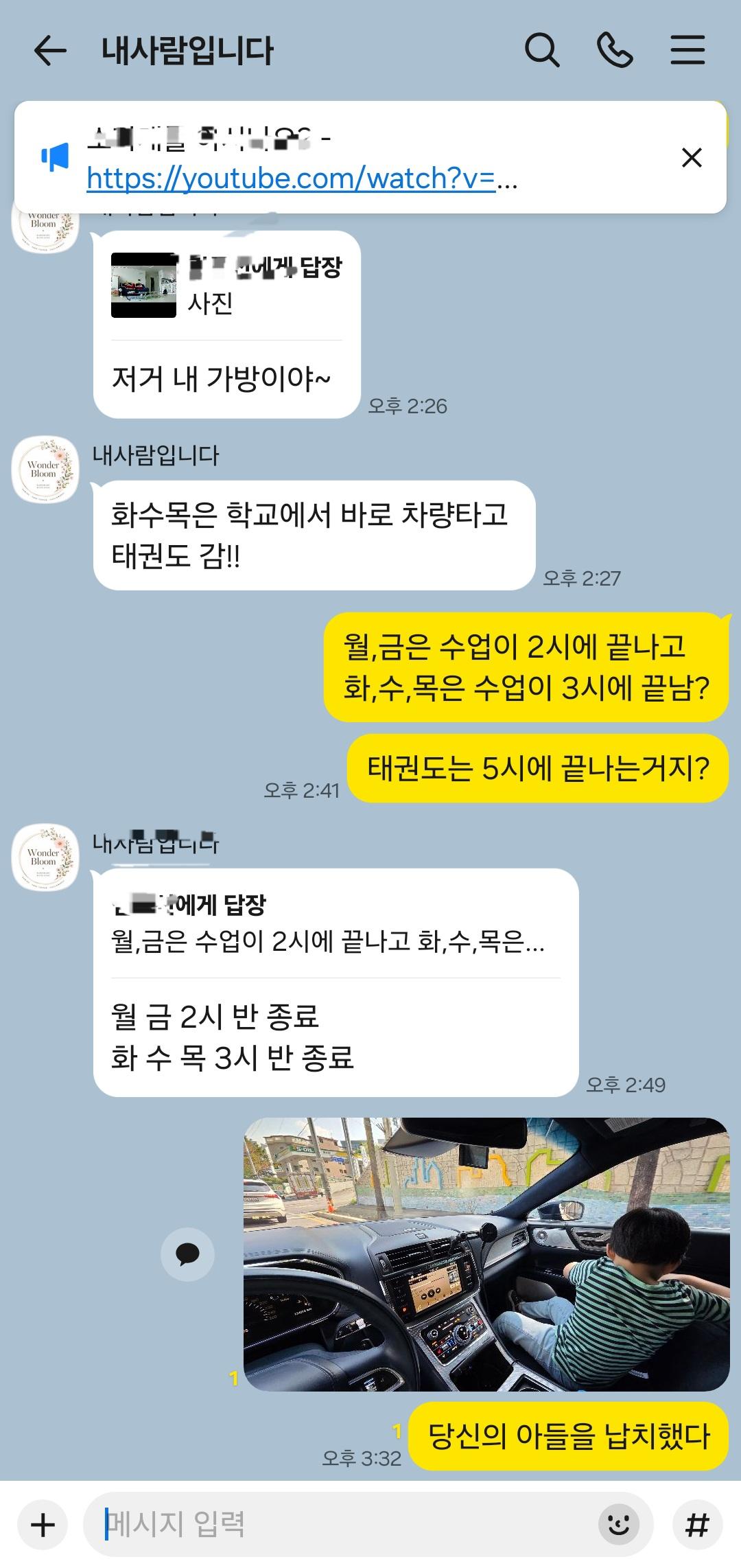Open the hashtag search button
741x1568 pixels.
click(x=698, y=1525)
